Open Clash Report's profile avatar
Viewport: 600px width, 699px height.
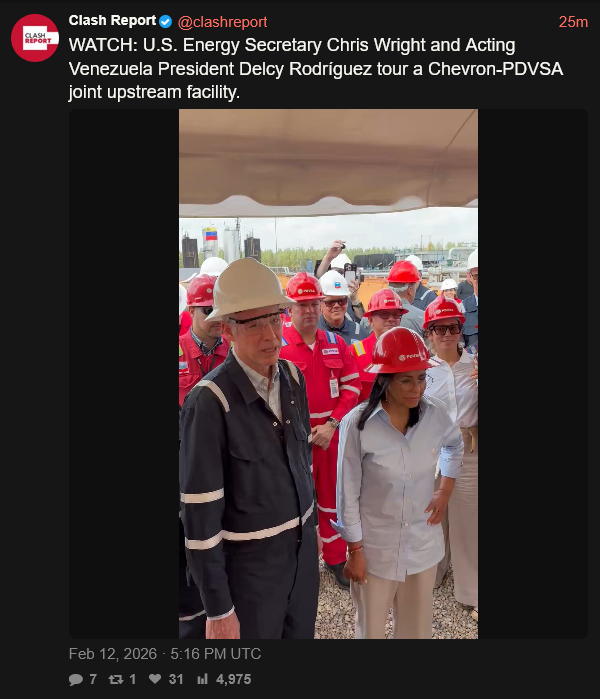click(35, 38)
